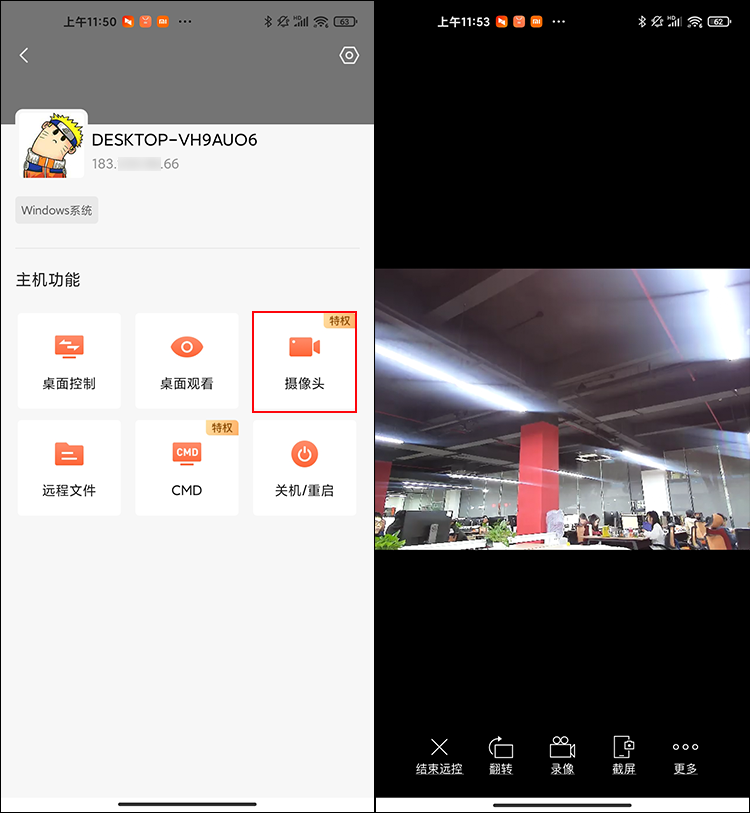End the remote session with 结束远控
This screenshot has height=813, width=750.
pos(439,755)
